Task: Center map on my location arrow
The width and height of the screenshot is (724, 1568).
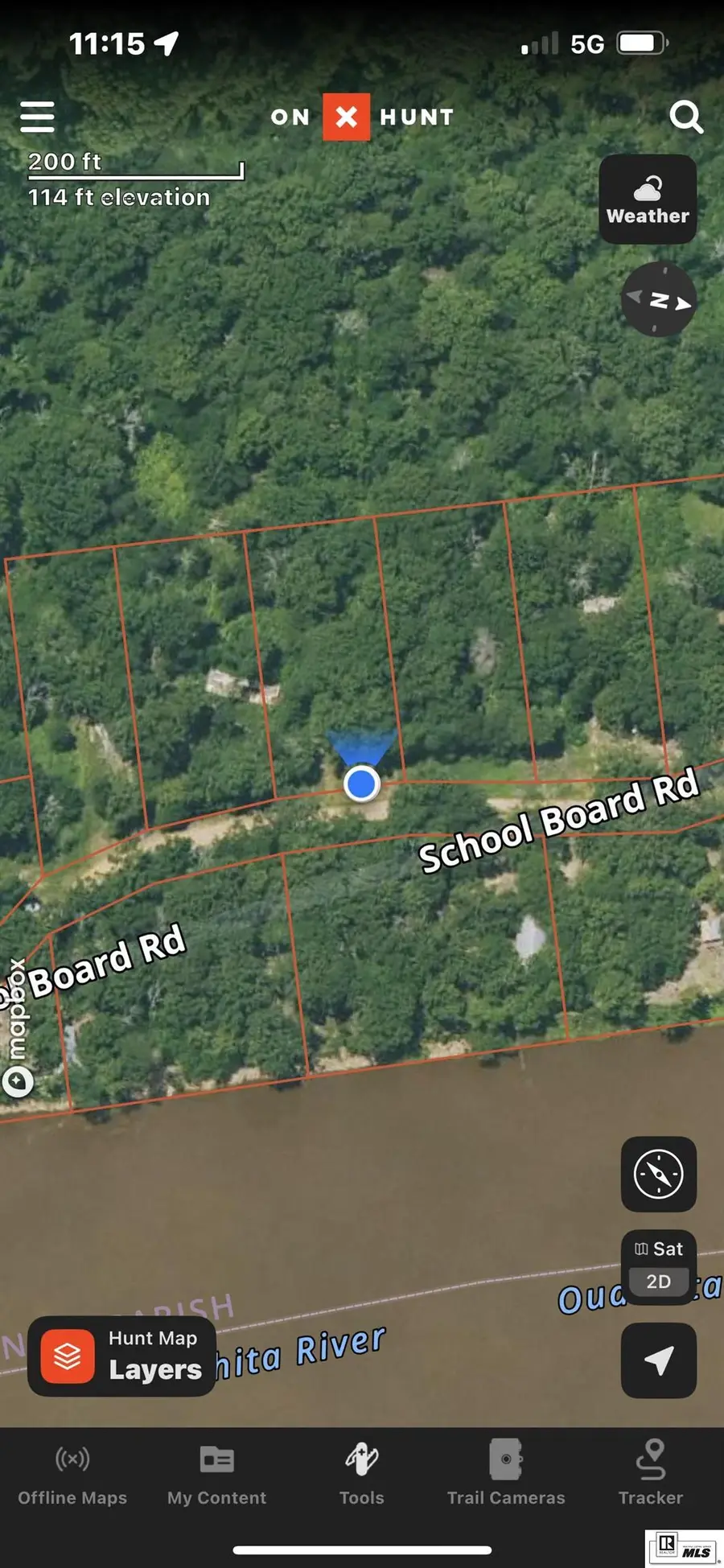Action: pyautogui.click(x=658, y=1360)
